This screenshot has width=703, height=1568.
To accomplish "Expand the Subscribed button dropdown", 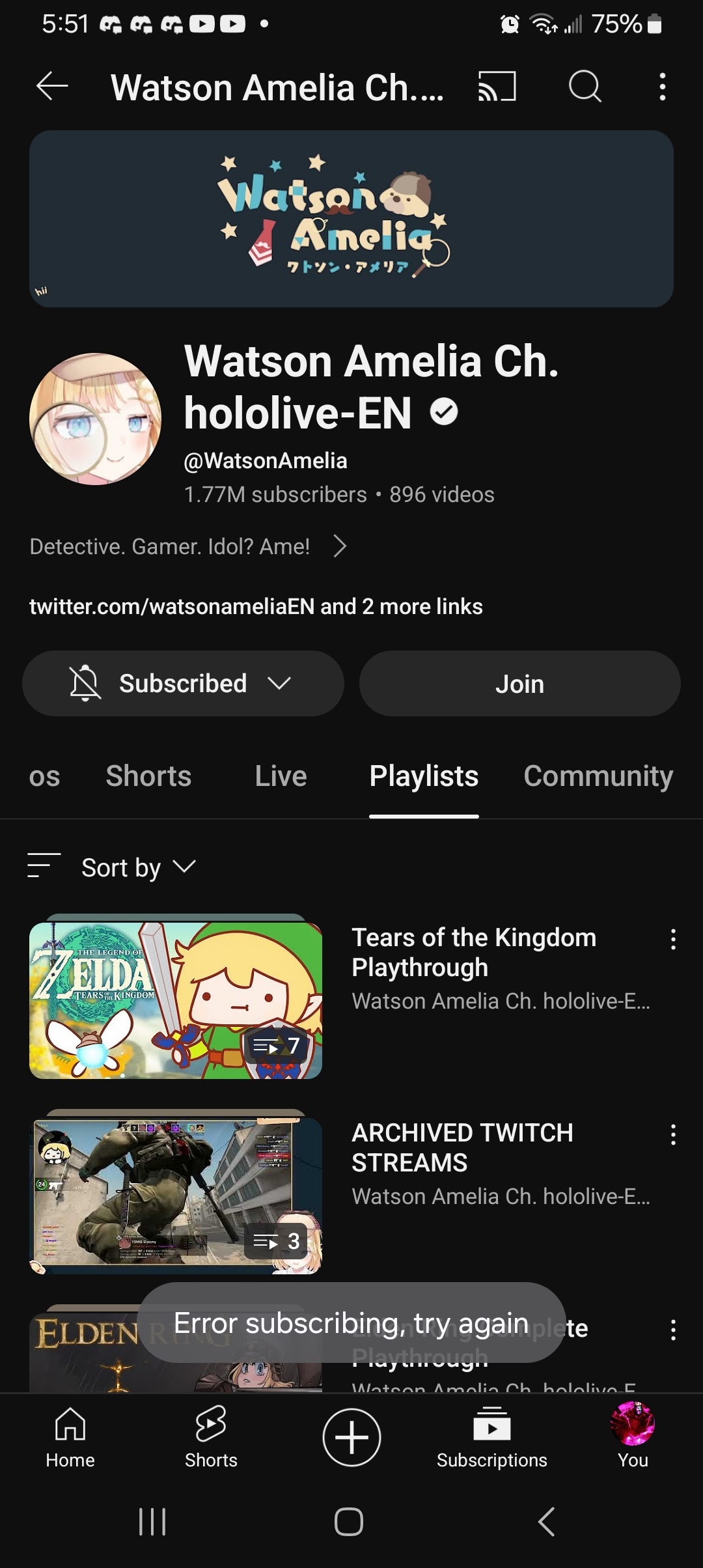I will (x=280, y=683).
